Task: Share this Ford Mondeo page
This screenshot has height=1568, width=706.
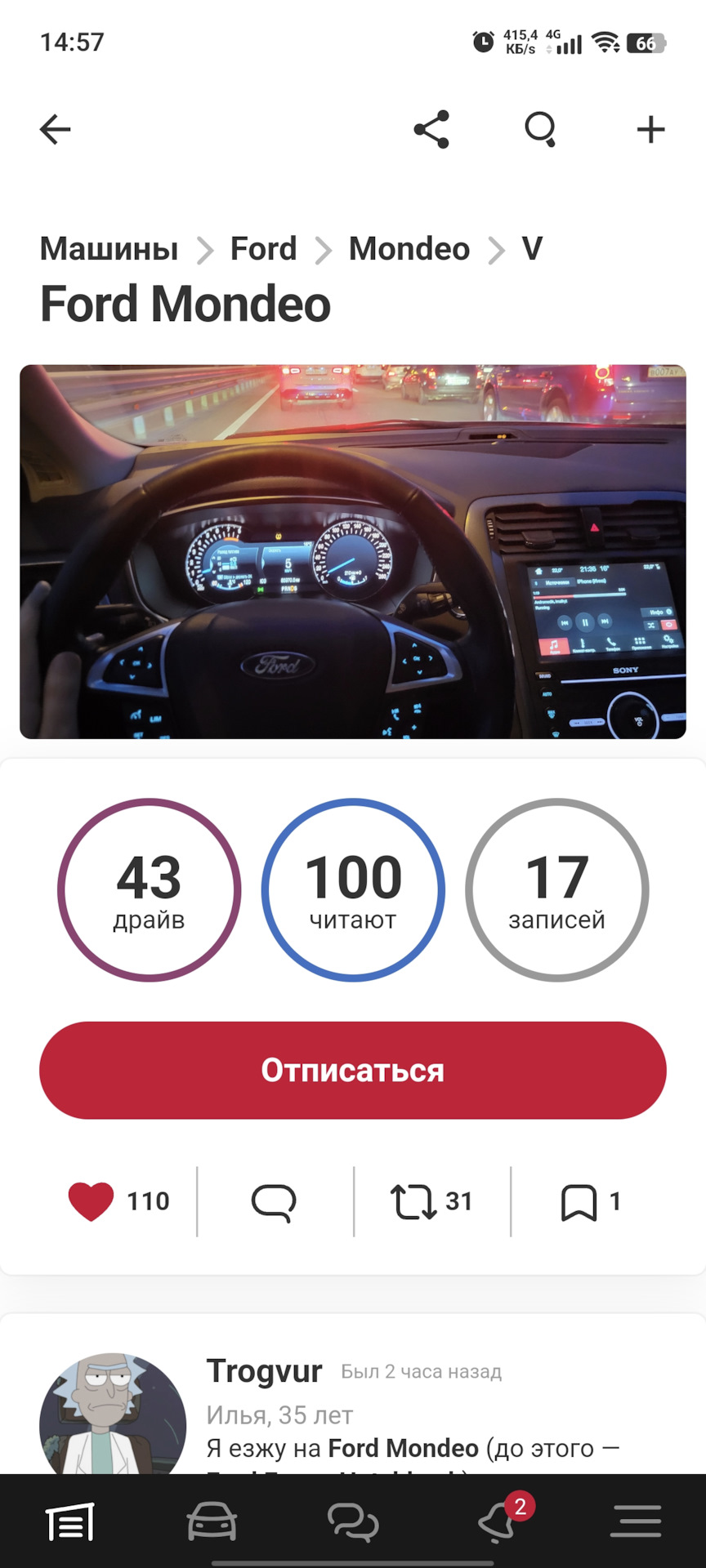Action: 431,129
